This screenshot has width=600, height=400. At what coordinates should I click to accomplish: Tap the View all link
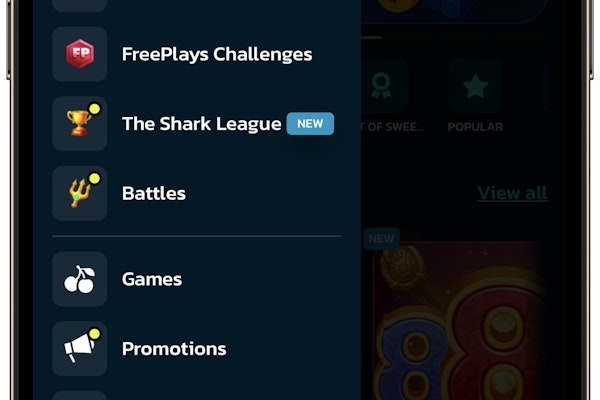(512, 193)
